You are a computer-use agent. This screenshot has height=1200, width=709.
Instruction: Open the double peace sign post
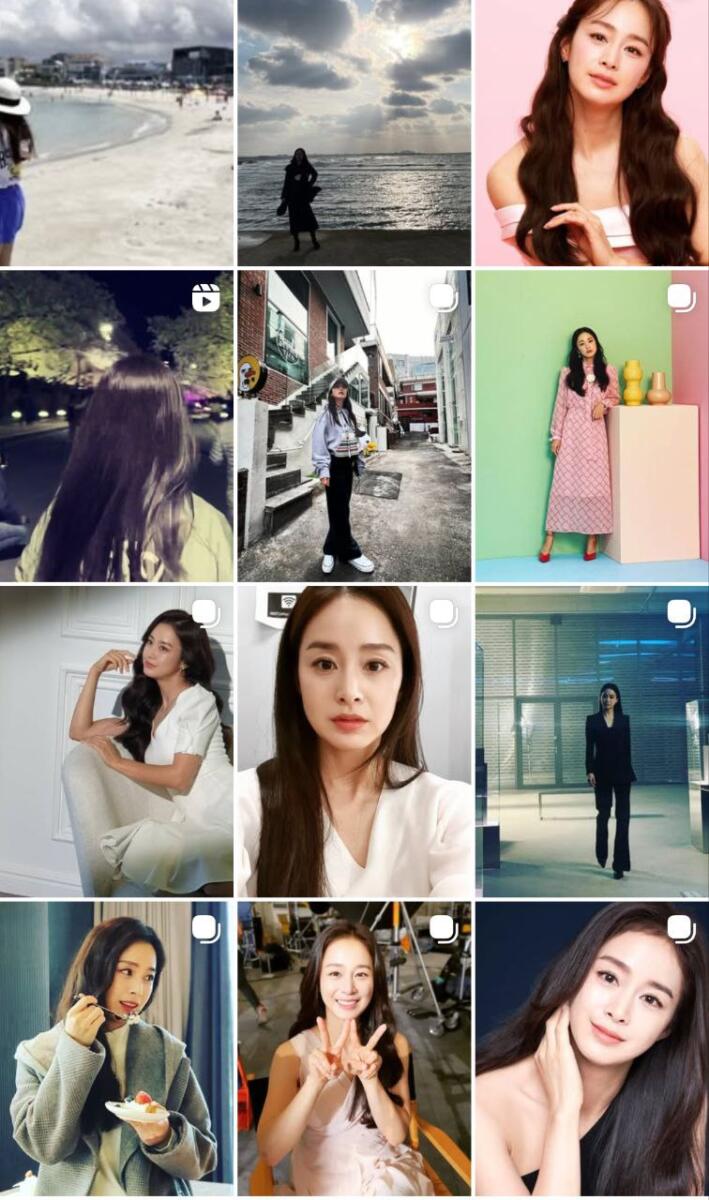point(354,1050)
